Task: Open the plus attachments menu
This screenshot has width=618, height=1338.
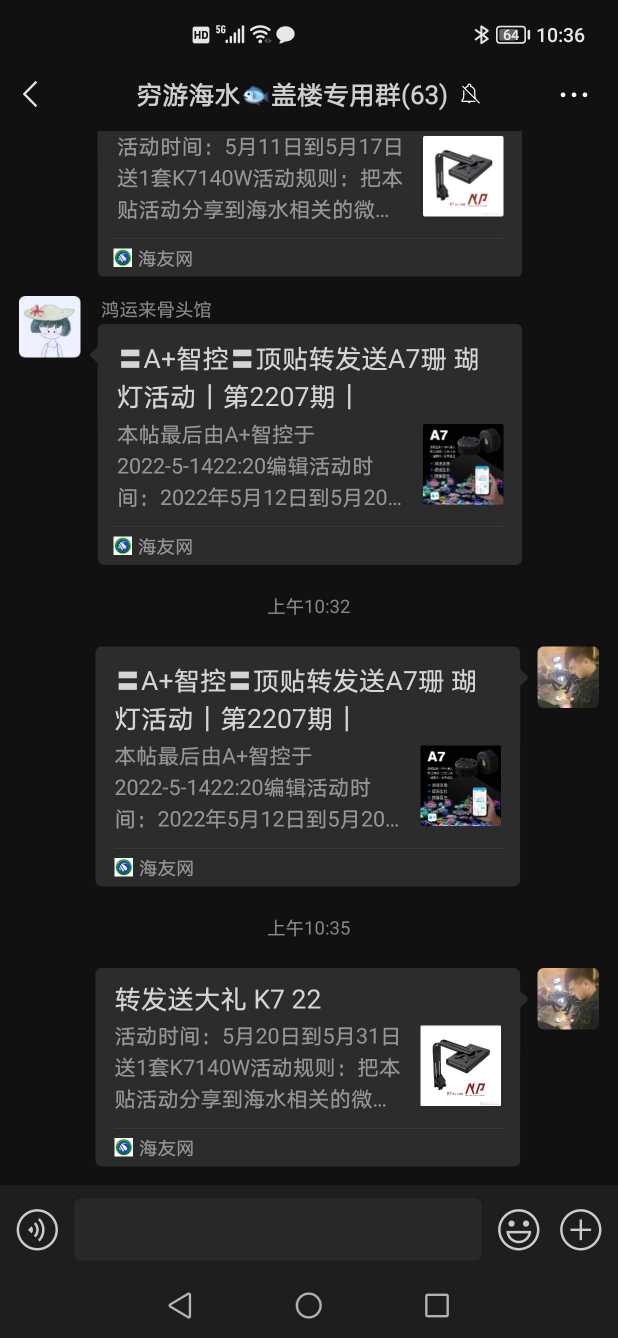Action: (x=580, y=1229)
